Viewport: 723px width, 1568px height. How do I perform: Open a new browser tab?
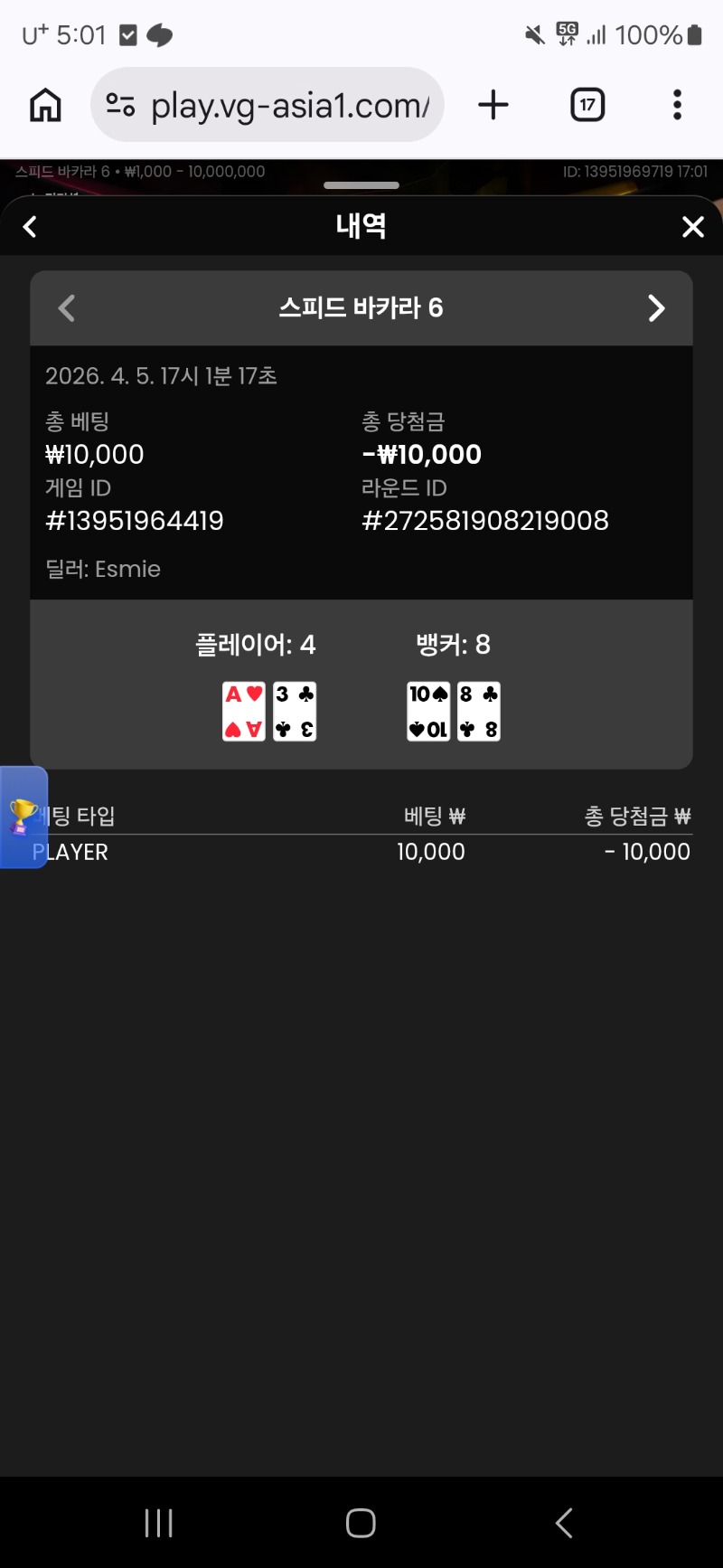493,106
